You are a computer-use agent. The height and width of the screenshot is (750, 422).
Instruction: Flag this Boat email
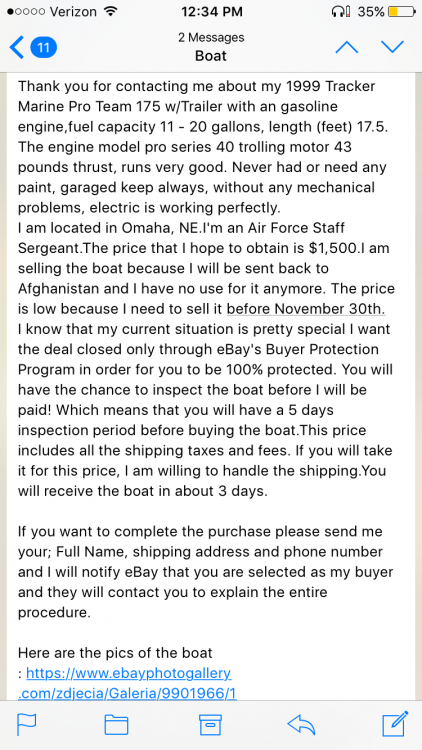(27, 724)
